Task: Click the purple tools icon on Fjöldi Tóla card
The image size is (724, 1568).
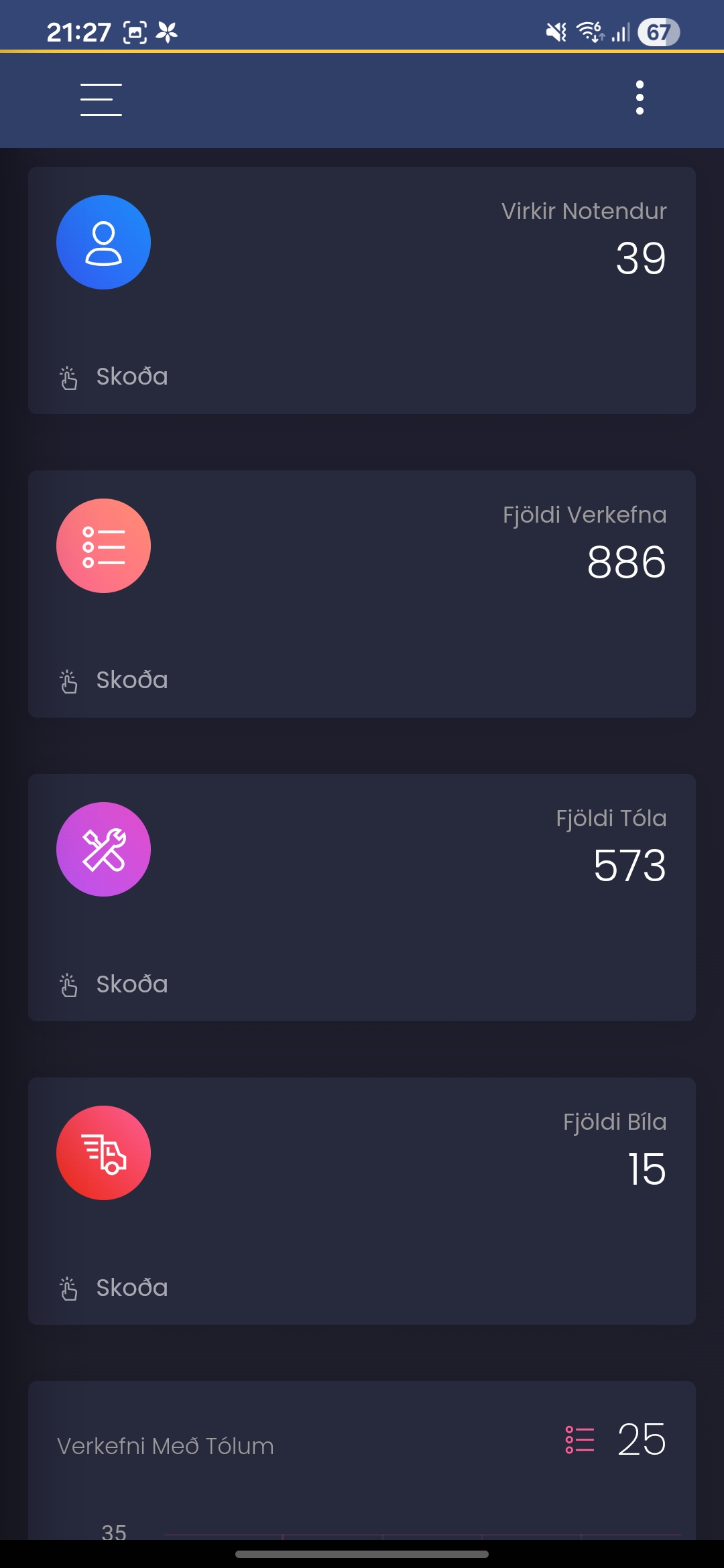Action: pyautogui.click(x=103, y=848)
